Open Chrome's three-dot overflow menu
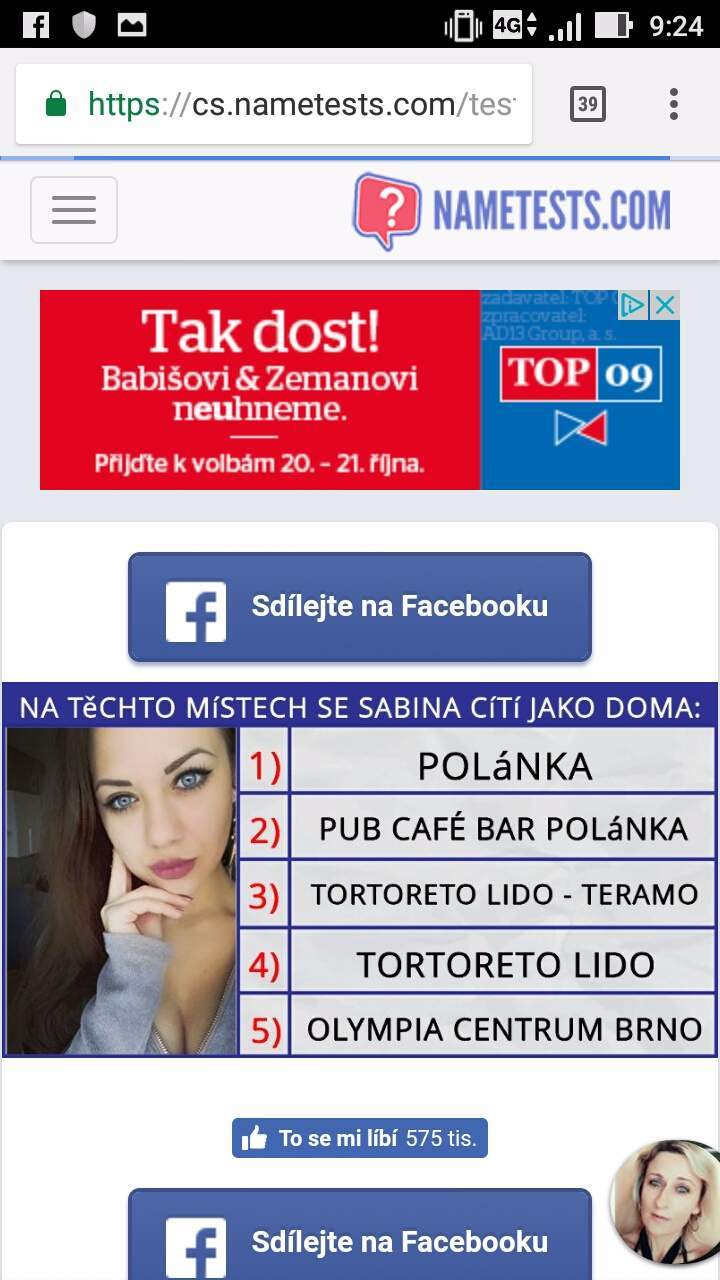Viewport: 720px width, 1280px height. [x=674, y=104]
